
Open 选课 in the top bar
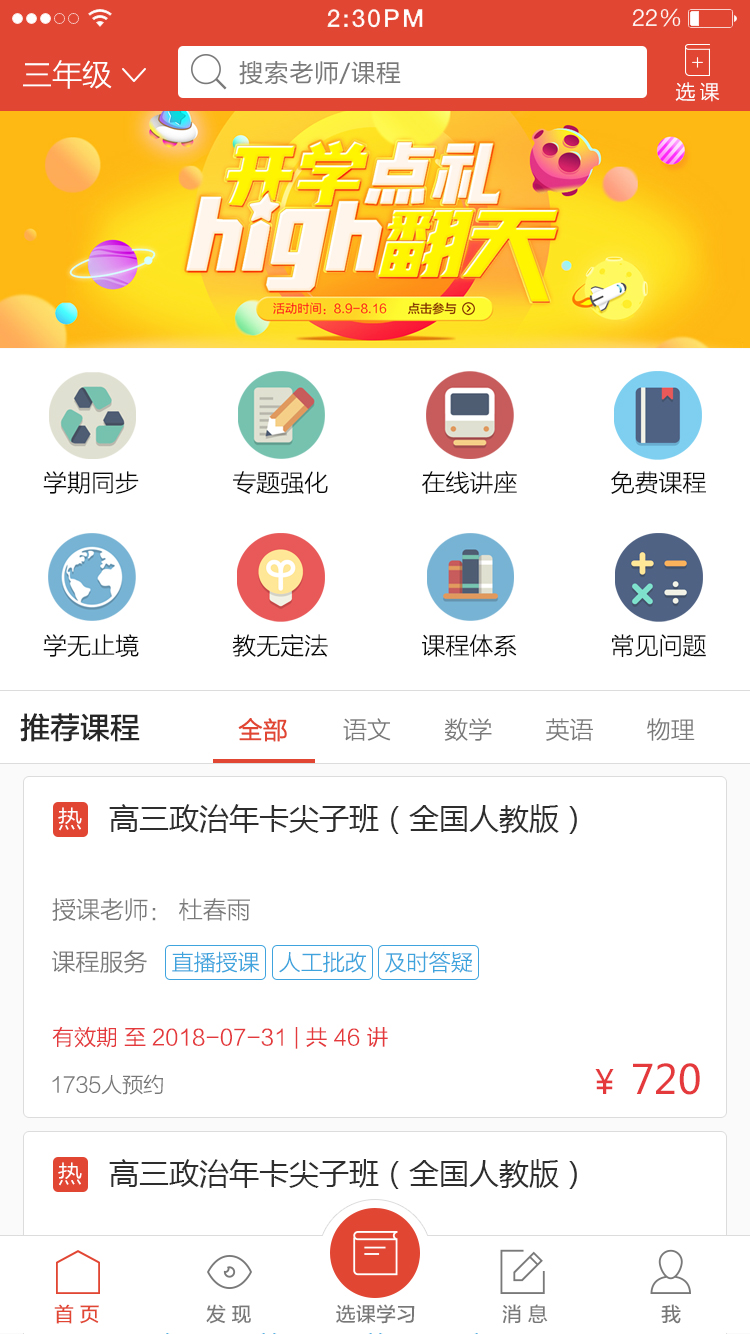tap(697, 74)
